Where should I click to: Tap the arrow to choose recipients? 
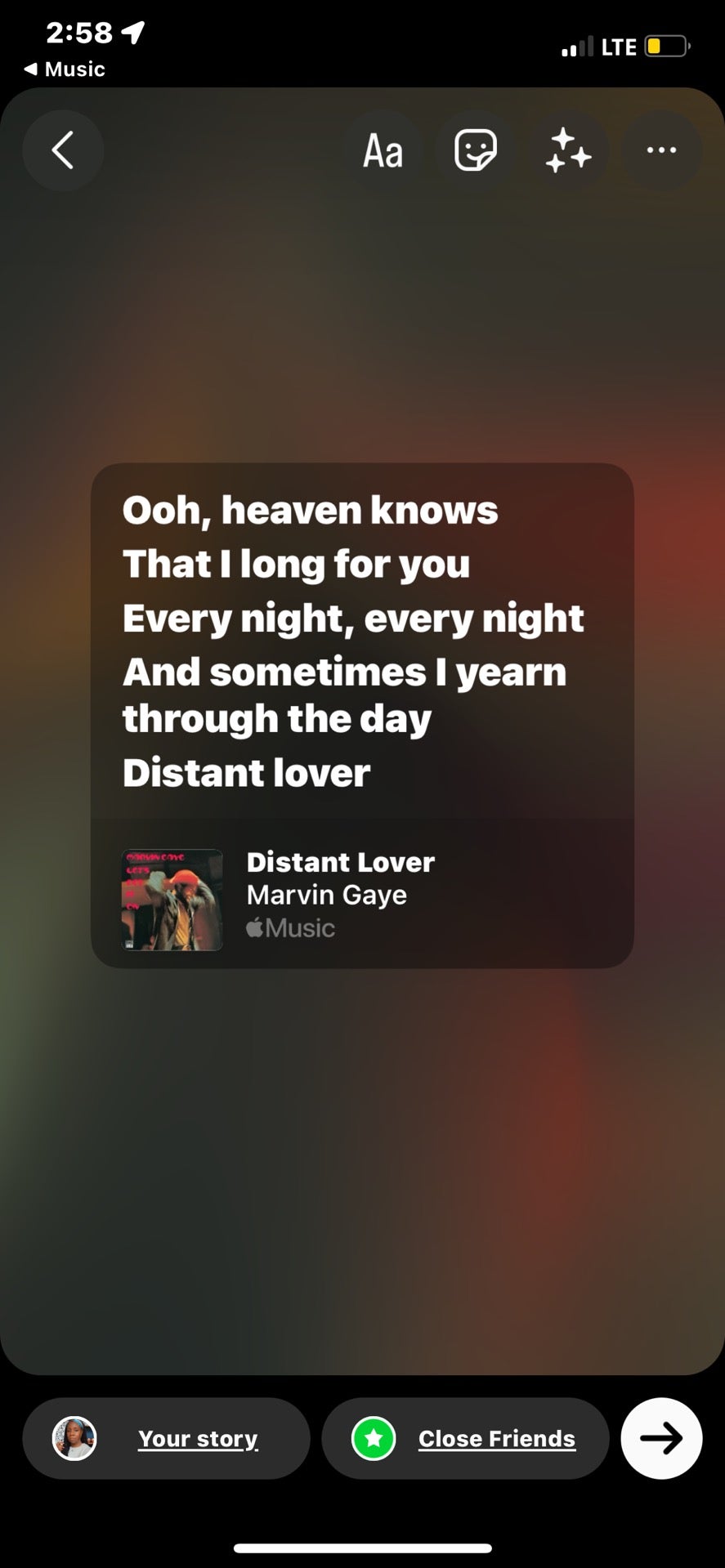[x=661, y=1438]
